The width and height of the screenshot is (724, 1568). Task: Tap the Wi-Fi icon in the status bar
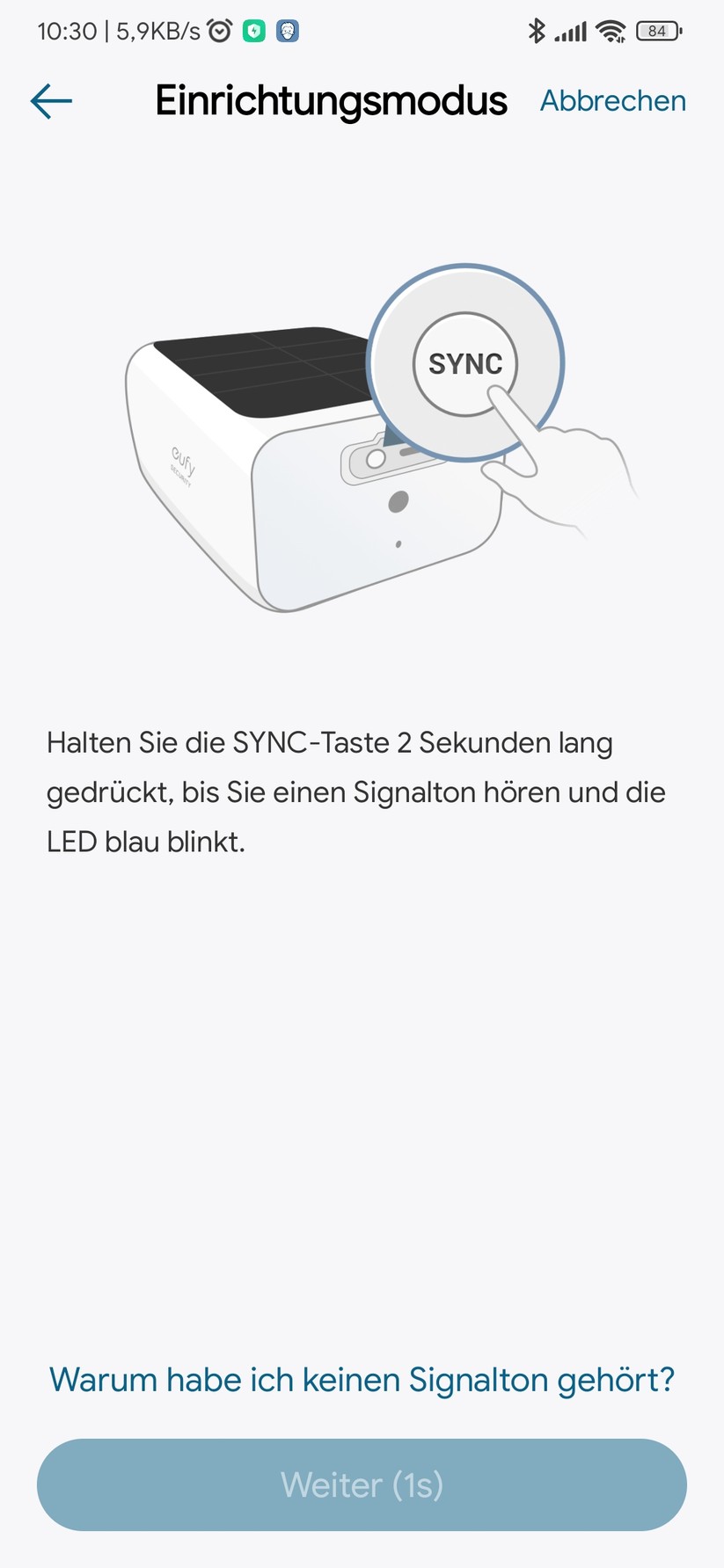(x=609, y=30)
